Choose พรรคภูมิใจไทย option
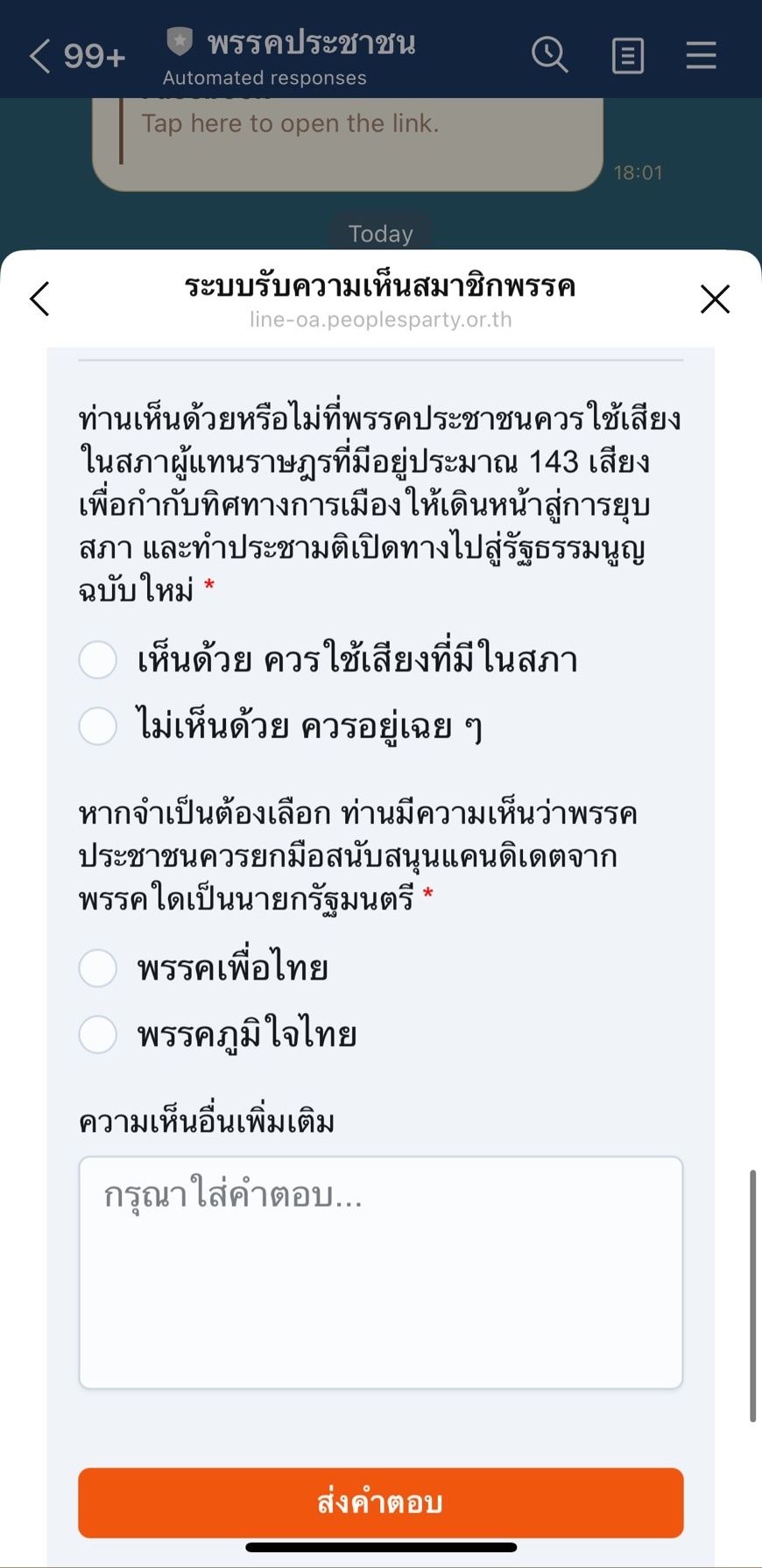The image size is (762, 1568). 98,1035
